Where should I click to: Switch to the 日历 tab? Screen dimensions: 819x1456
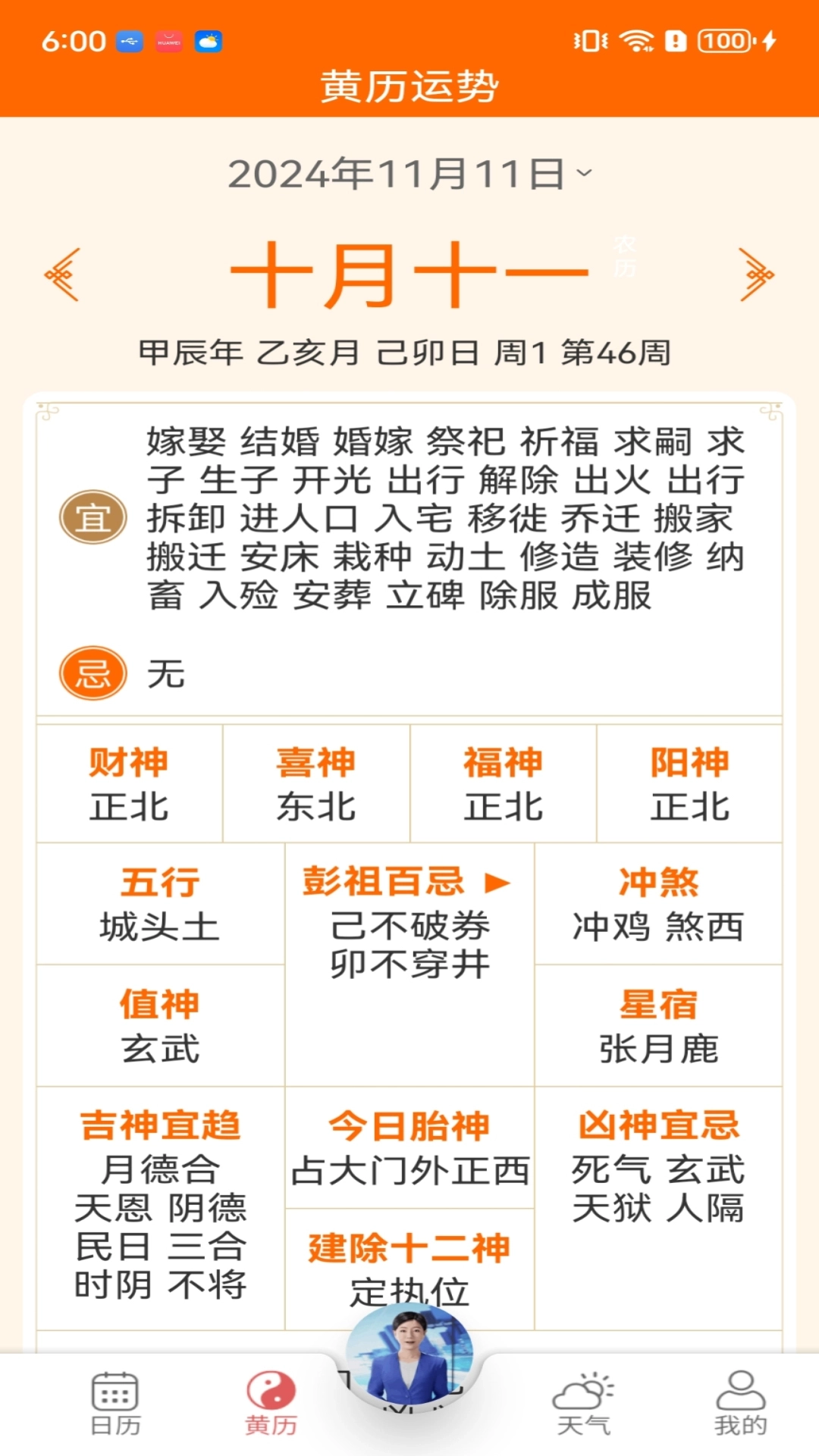115,1404
